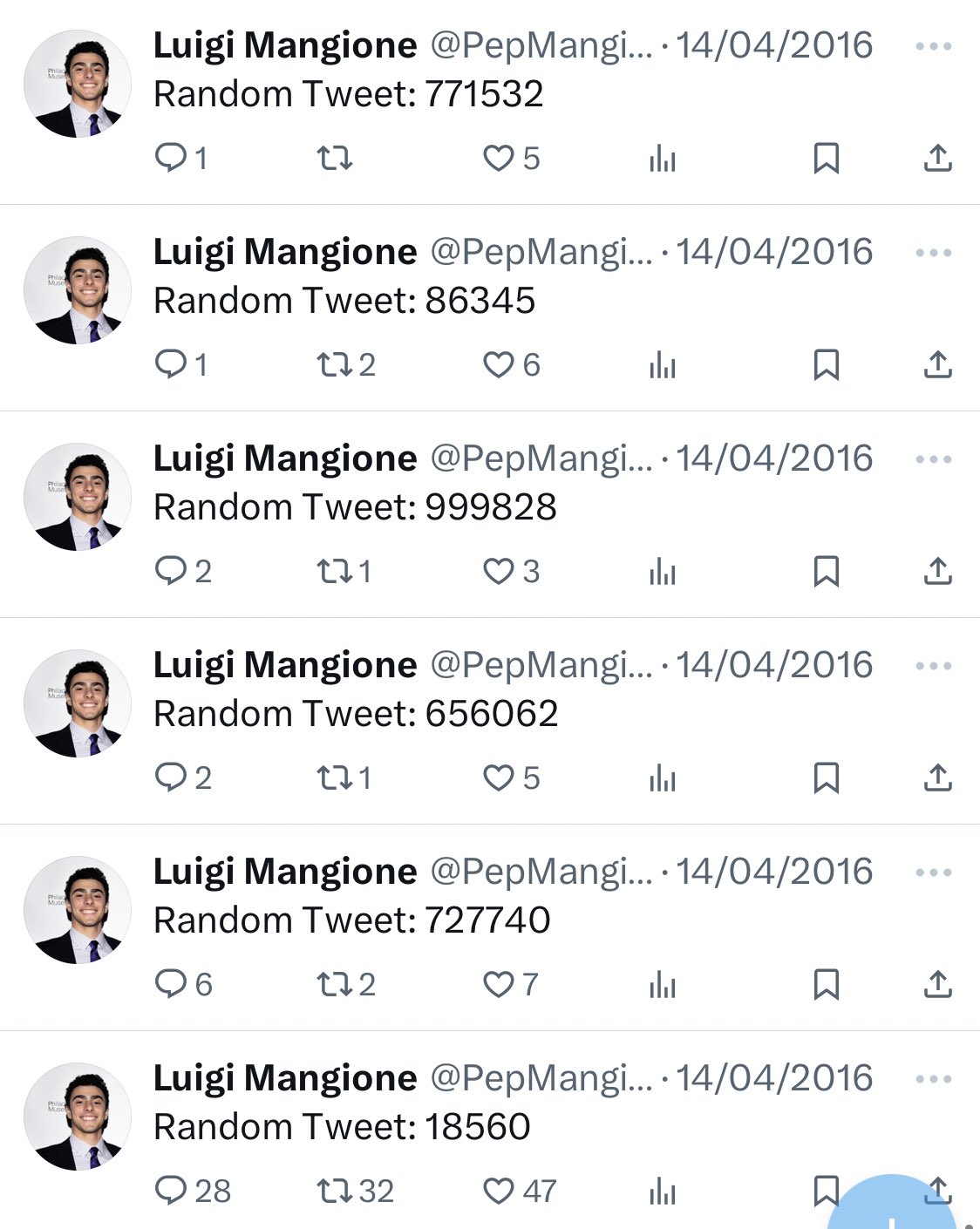
Task: Like the tweet Random Tweet: 999828
Action: pyautogui.click(x=499, y=572)
